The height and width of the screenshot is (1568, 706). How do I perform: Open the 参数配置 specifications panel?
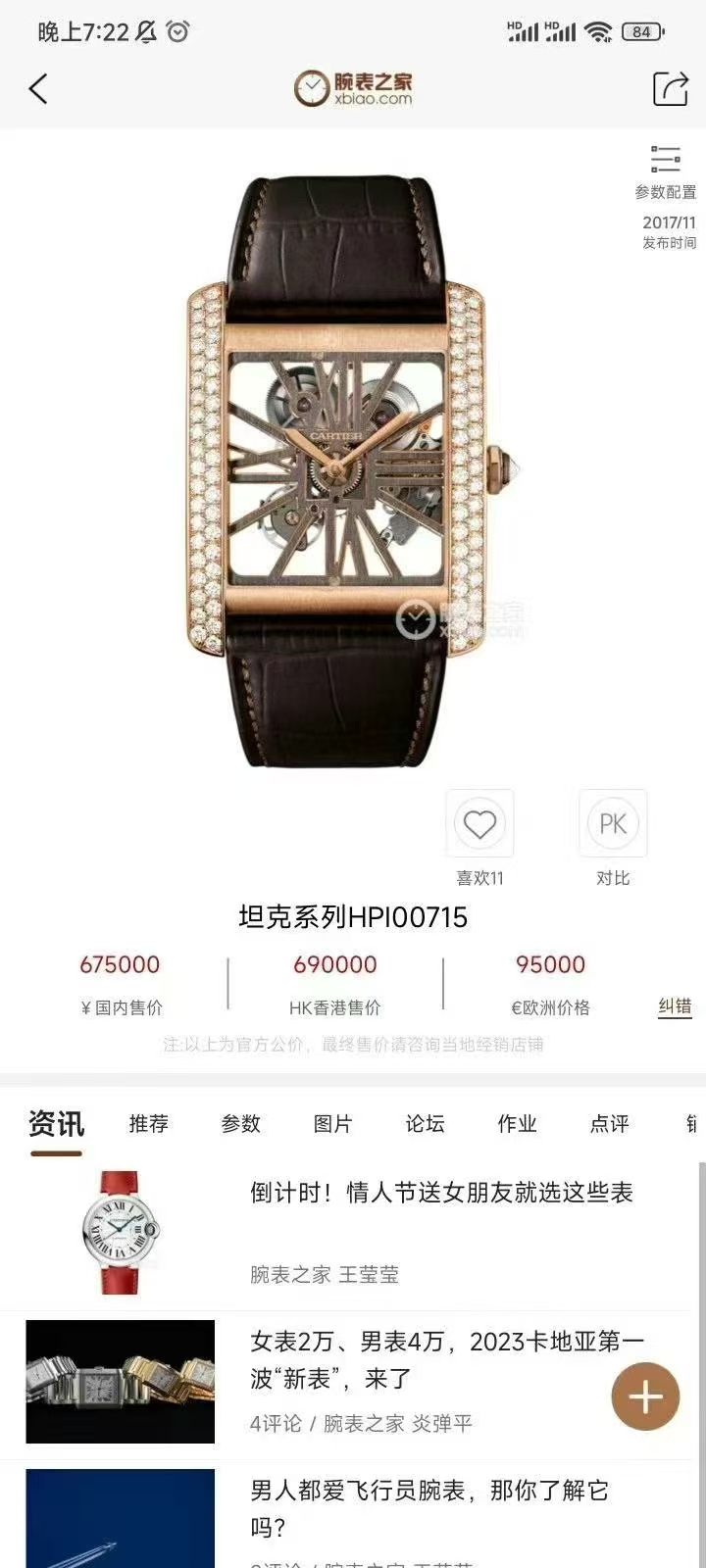point(665,171)
